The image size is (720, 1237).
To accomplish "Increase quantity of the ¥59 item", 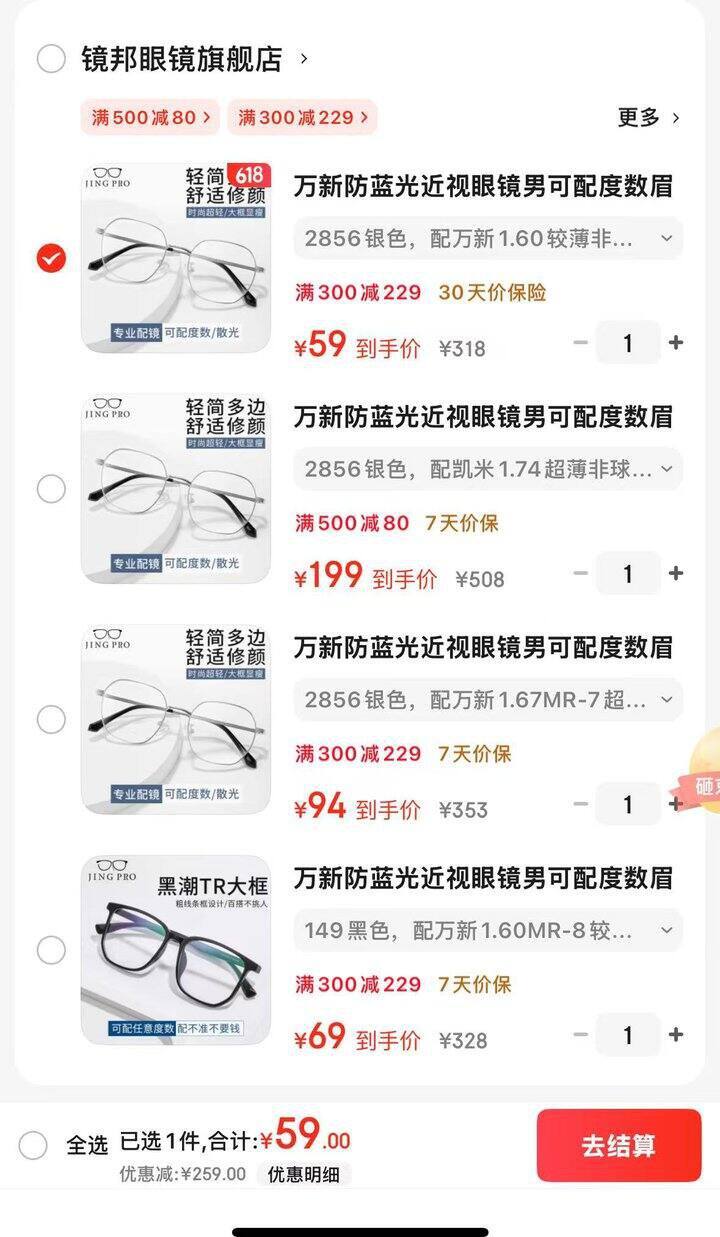I will coord(676,343).
